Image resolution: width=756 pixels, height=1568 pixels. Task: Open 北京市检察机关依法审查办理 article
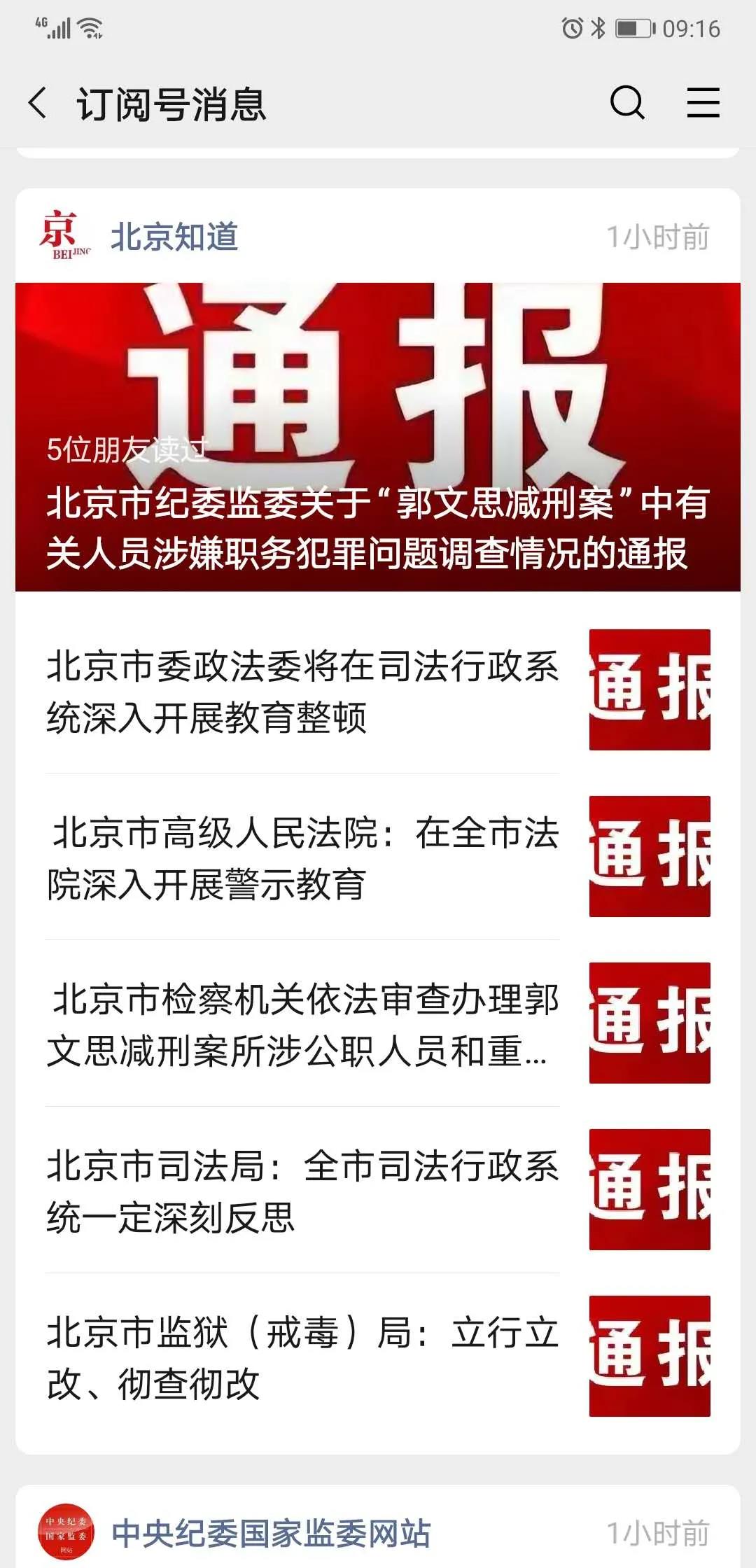click(378, 1023)
